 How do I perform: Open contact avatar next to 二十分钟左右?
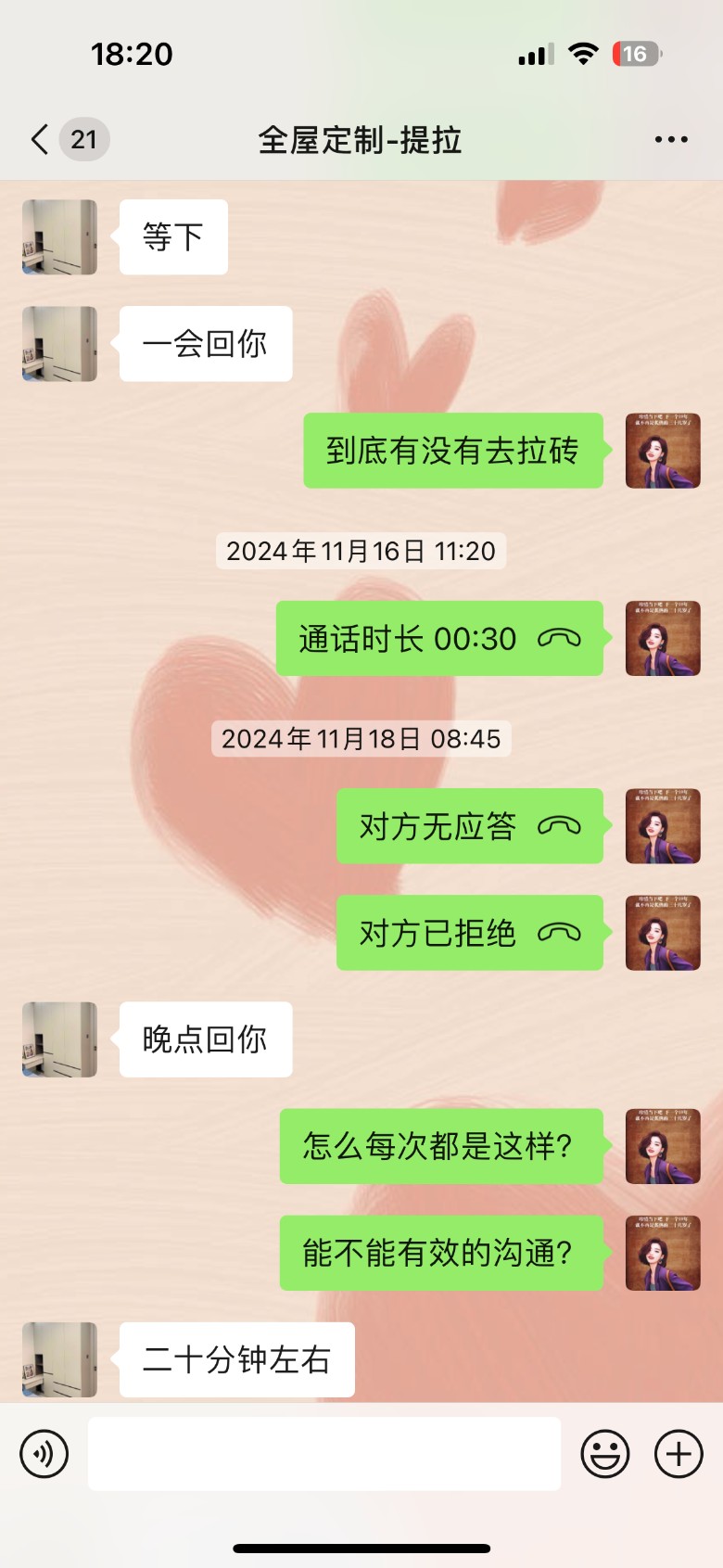coord(59,1359)
